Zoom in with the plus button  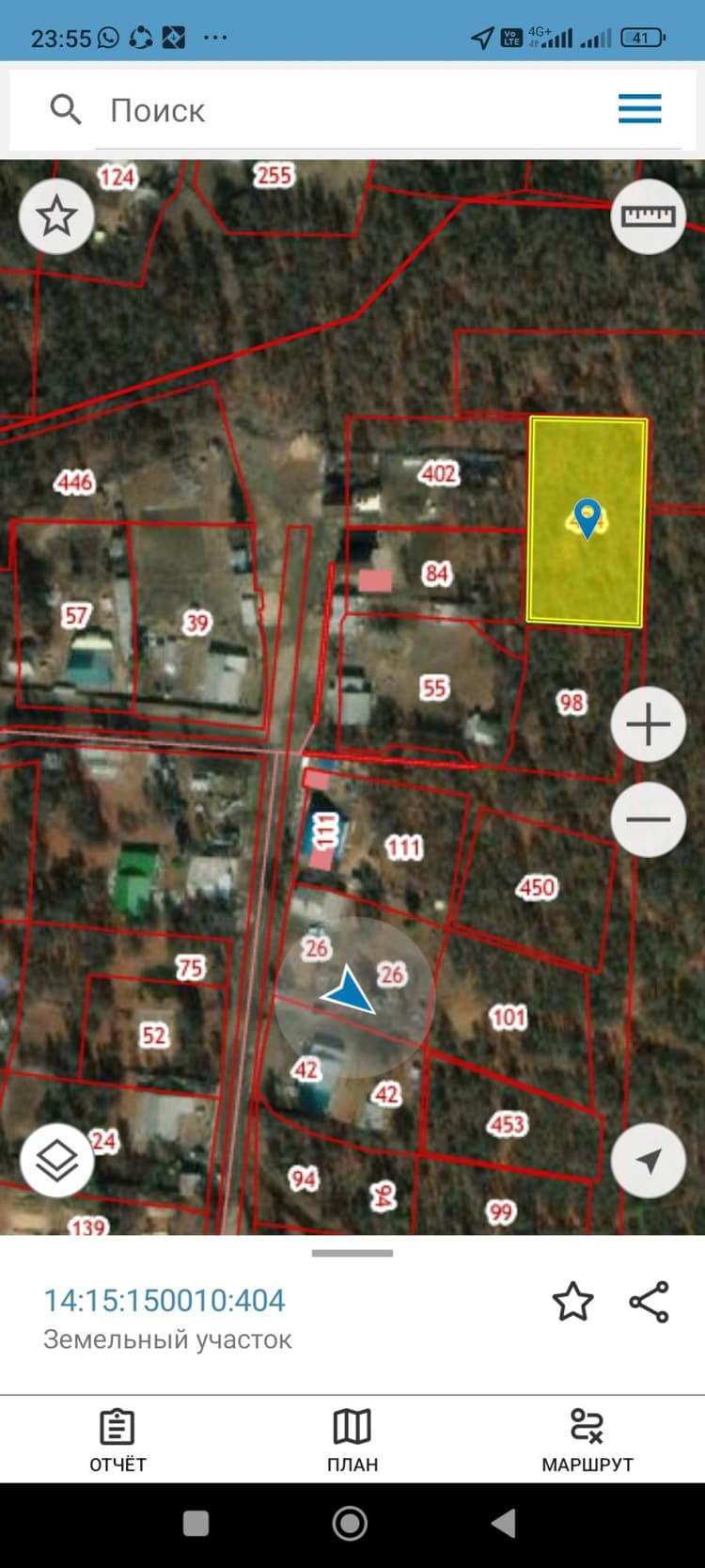click(649, 724)
